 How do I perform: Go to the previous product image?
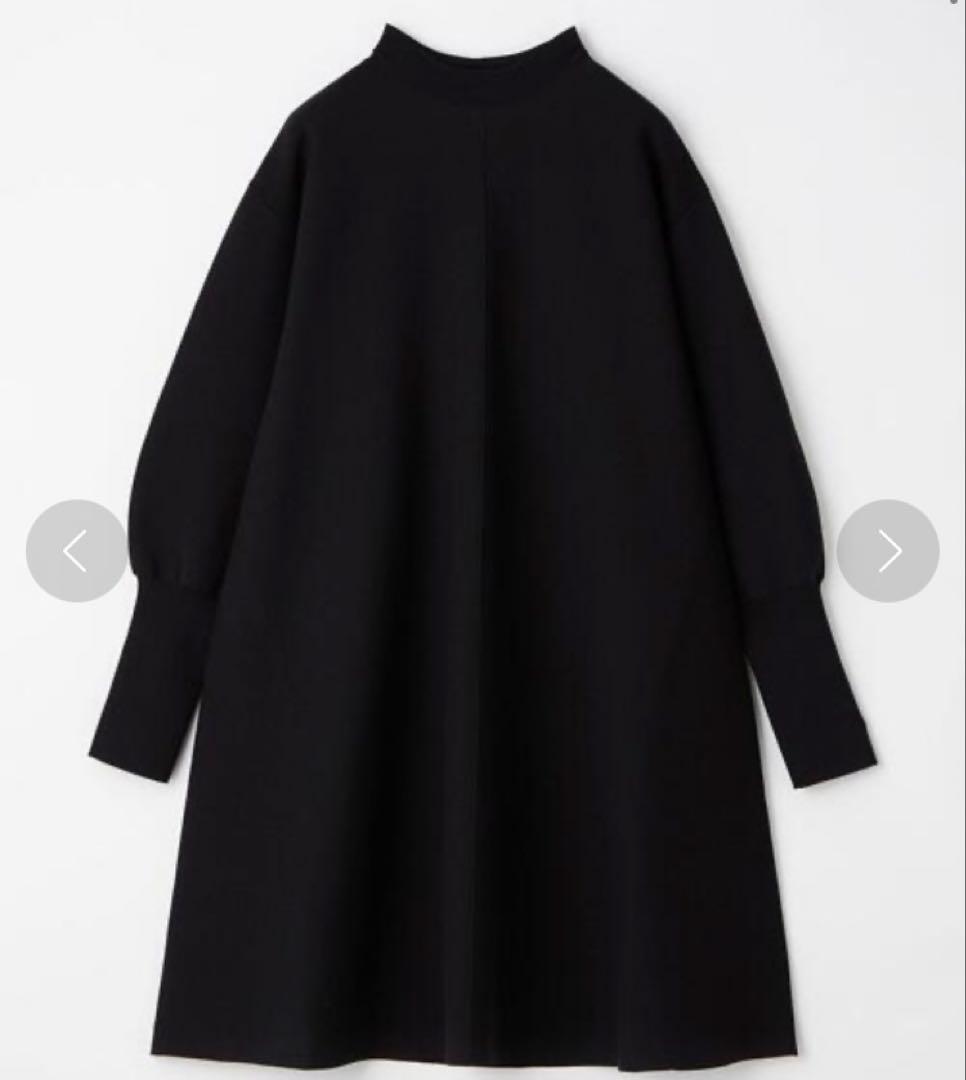[x=77, y=551]
